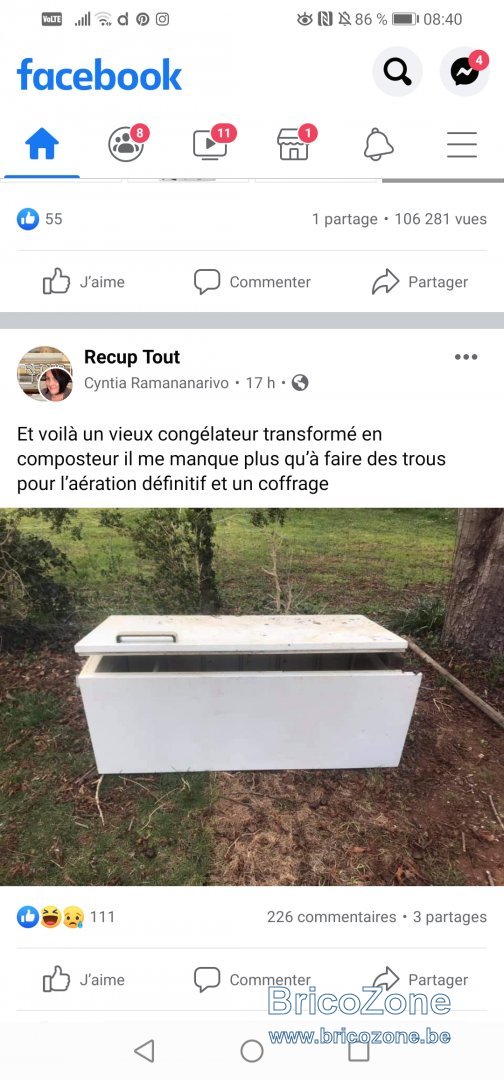Open Messenger with 4 unread messages
The image size is (504, 1080).
pyautogui.click(x=465, y=72)
